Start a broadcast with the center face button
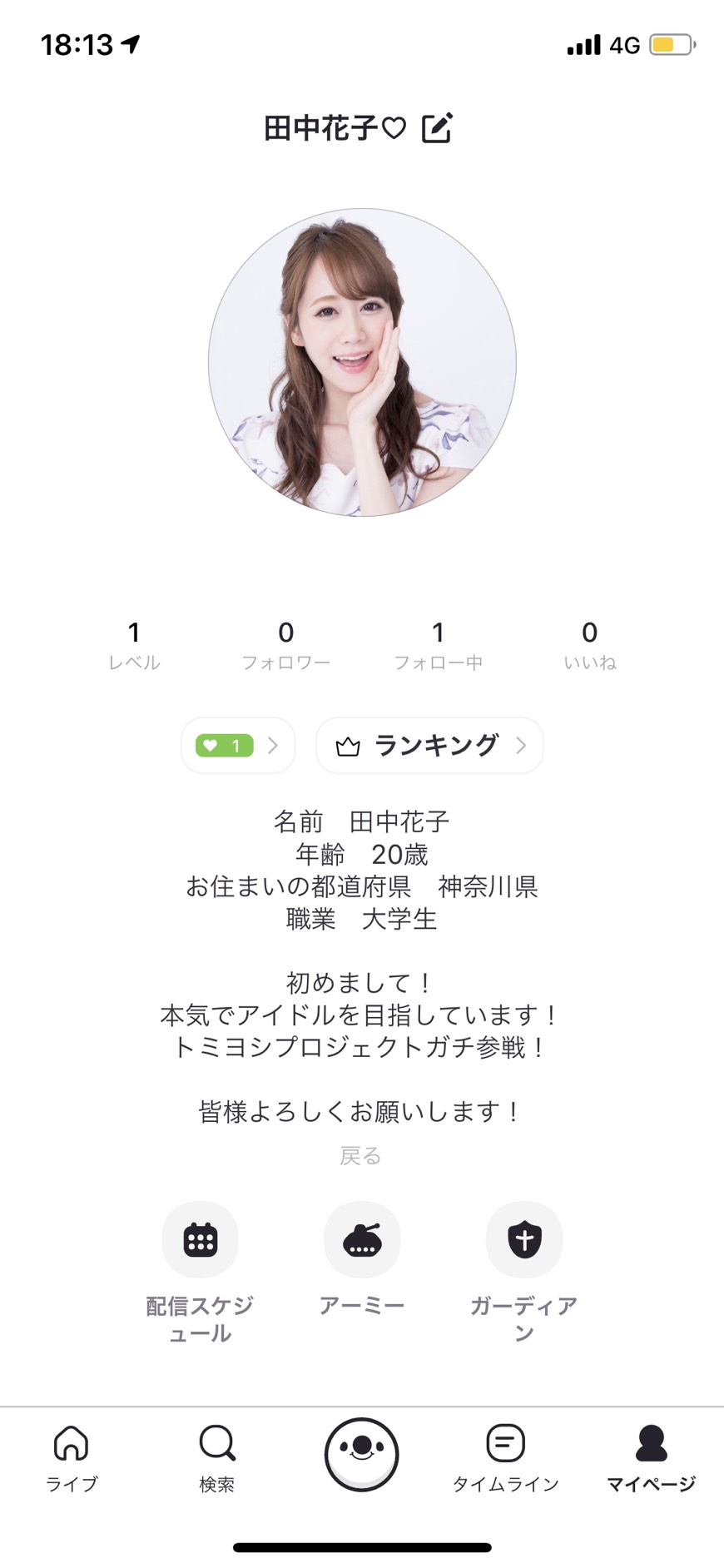 click(x=362, y=1454)
